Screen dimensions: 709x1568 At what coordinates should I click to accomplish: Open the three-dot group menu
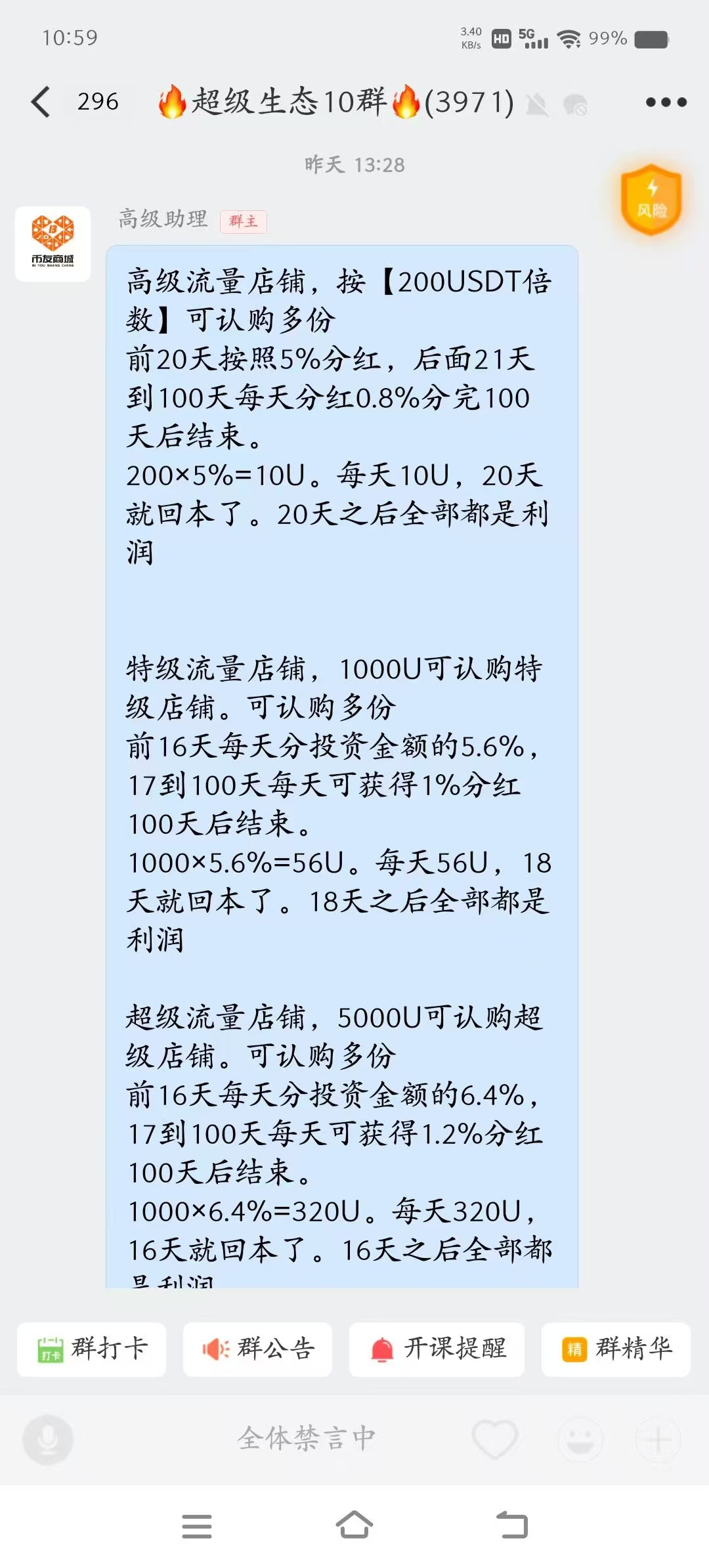click(x=666, y=102)
